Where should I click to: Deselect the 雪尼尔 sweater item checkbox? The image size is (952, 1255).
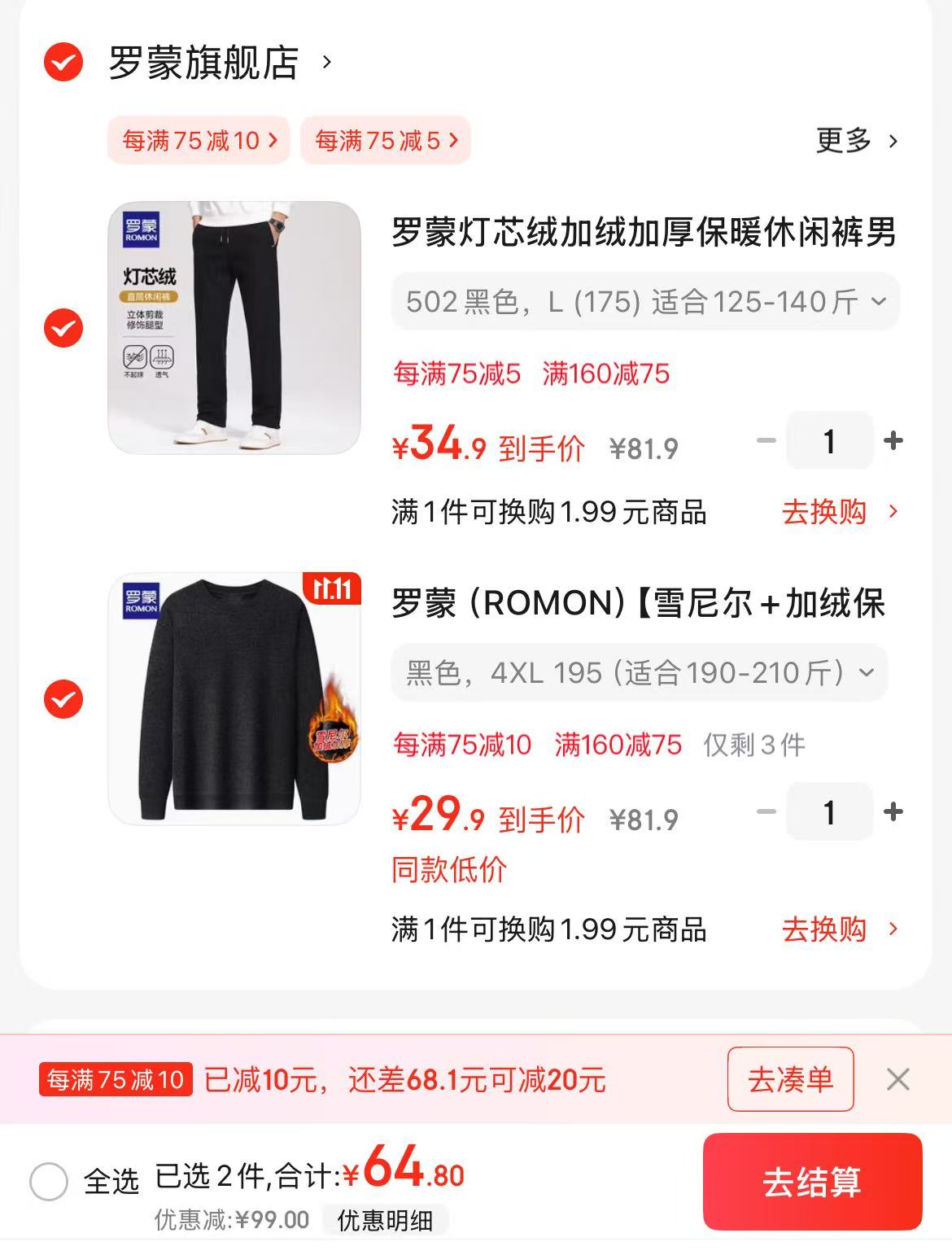tap(63, 699)
